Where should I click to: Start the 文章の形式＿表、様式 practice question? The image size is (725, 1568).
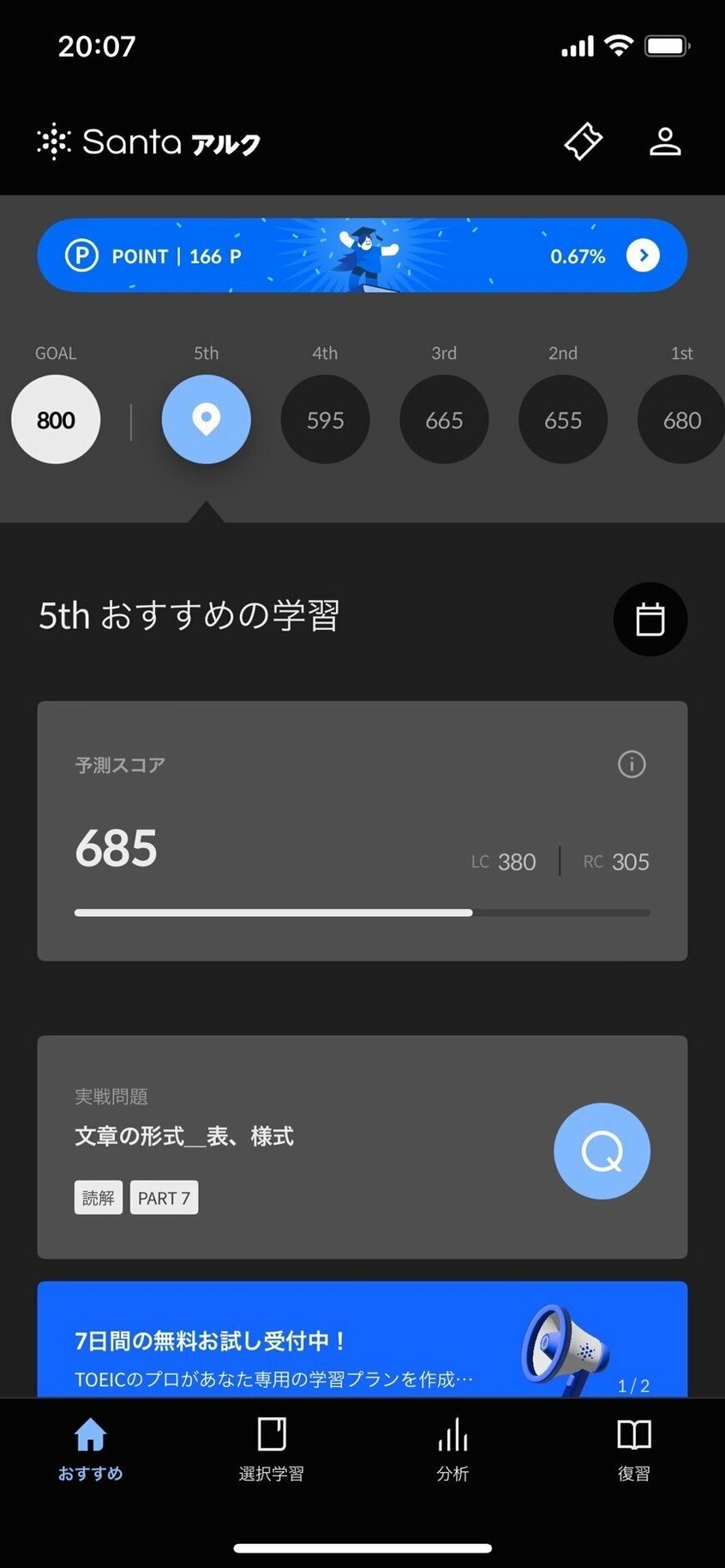click(x=602, y=1151)
